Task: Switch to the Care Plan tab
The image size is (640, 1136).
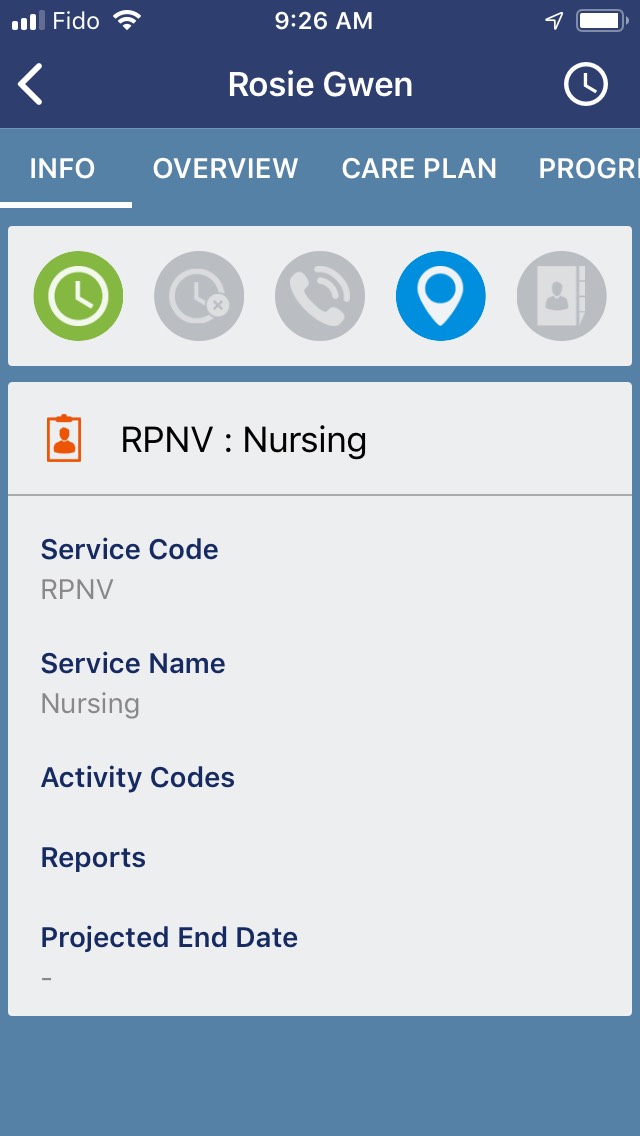Action: click(419, 168)
